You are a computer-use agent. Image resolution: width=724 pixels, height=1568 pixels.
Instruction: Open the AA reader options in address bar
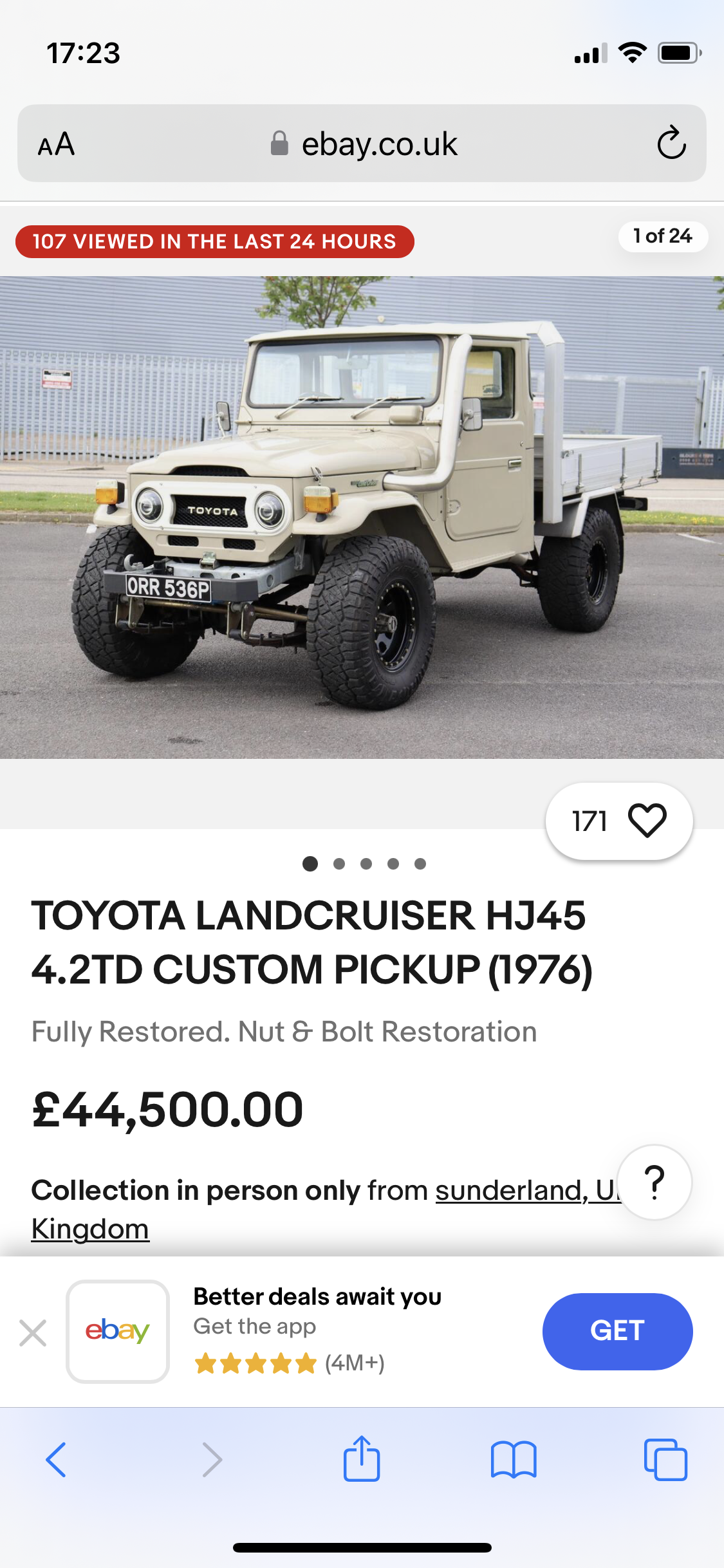[57, 144]
